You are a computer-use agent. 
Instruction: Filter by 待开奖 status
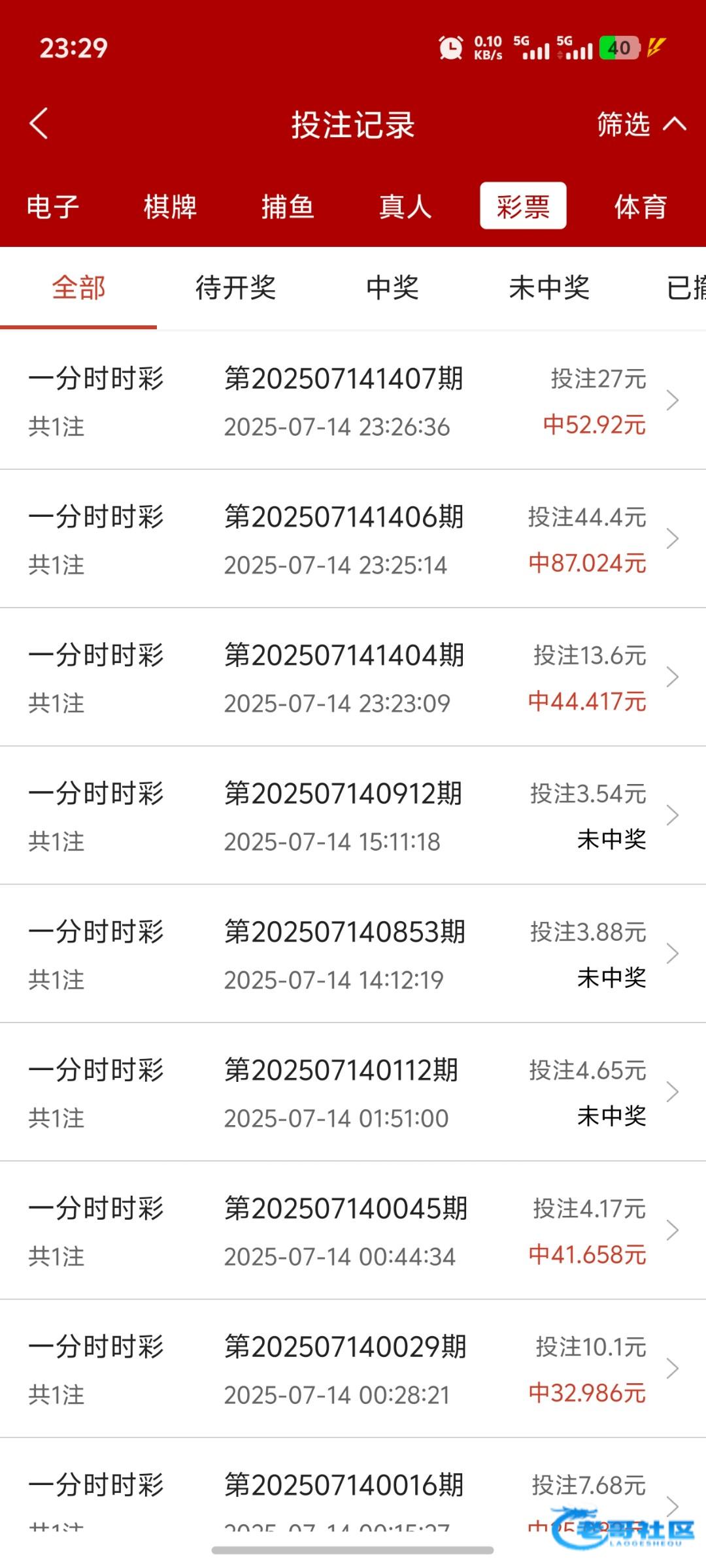[x=235, y=287]
